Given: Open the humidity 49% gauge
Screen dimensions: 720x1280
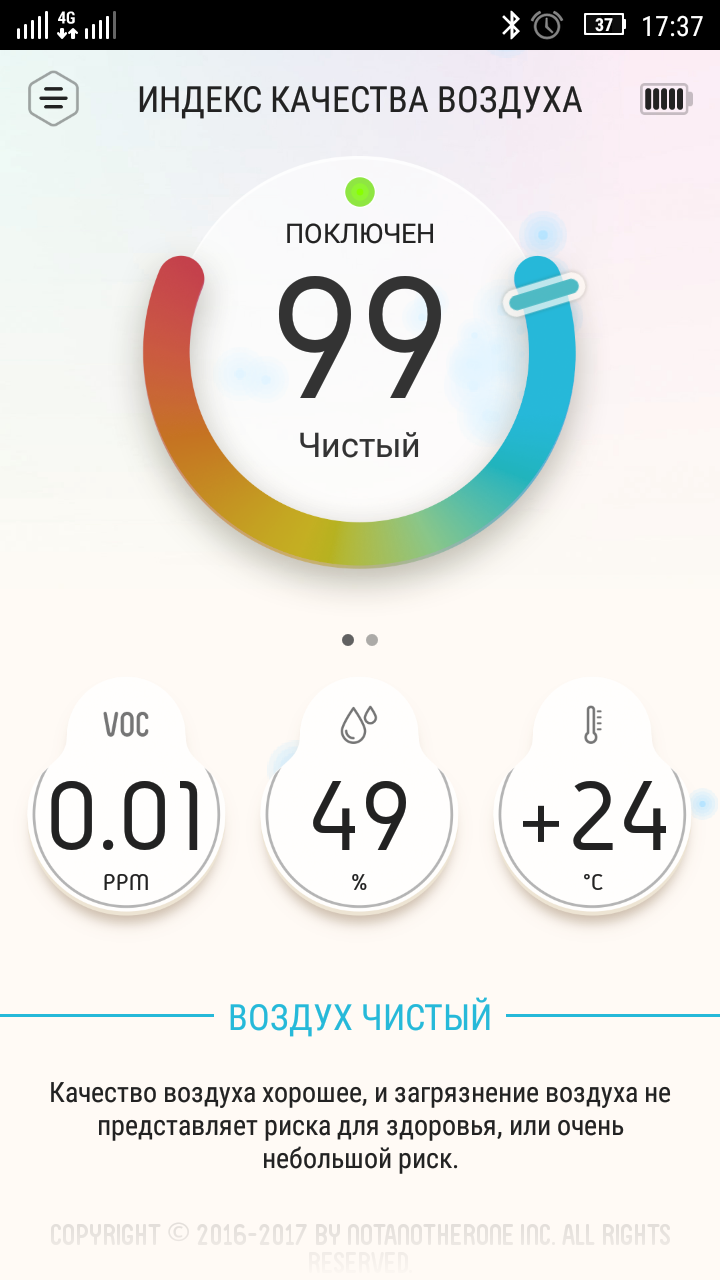Looking at the screenshot, I should pos(359,796).
